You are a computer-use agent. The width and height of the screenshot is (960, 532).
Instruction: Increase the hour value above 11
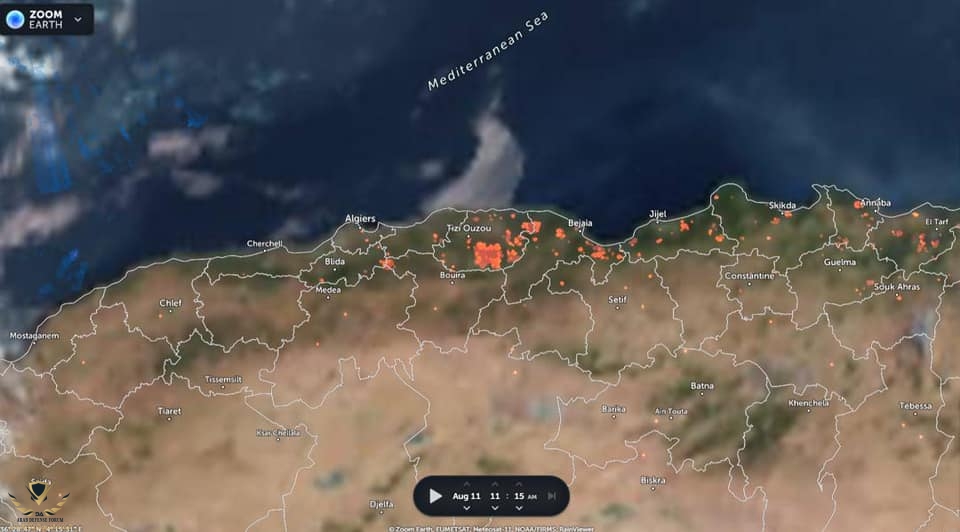click(495, 484)
